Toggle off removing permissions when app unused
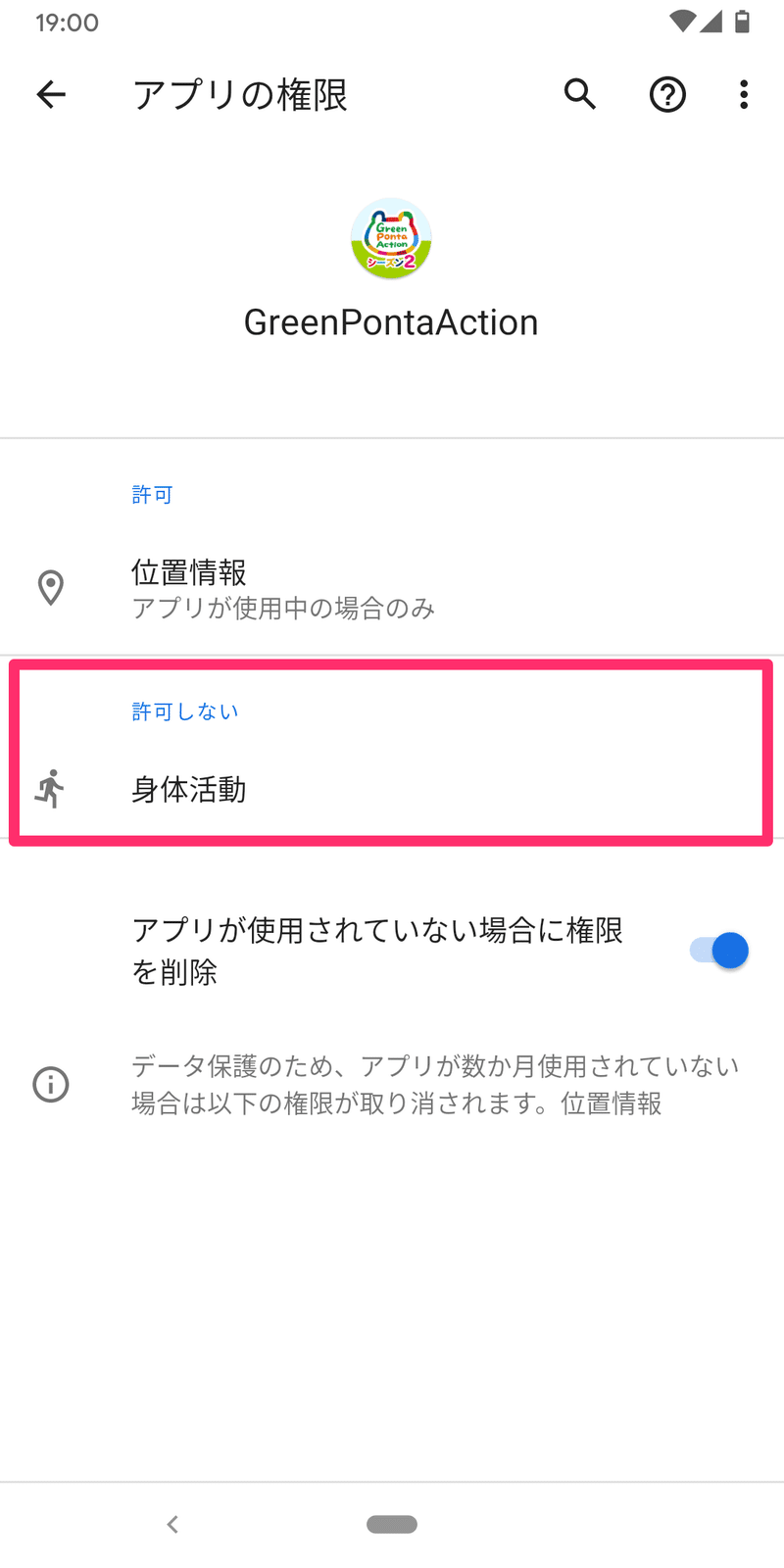The width and height of the screenshot is (784, 1568). pyautogui.click(x=719, y=951)
